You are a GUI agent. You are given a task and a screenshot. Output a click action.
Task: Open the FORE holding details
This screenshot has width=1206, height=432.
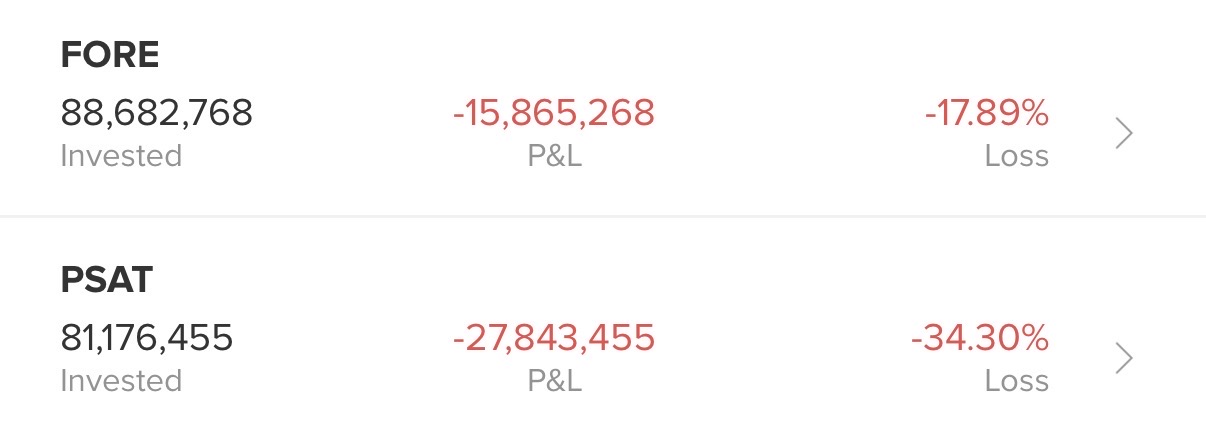1124,133
